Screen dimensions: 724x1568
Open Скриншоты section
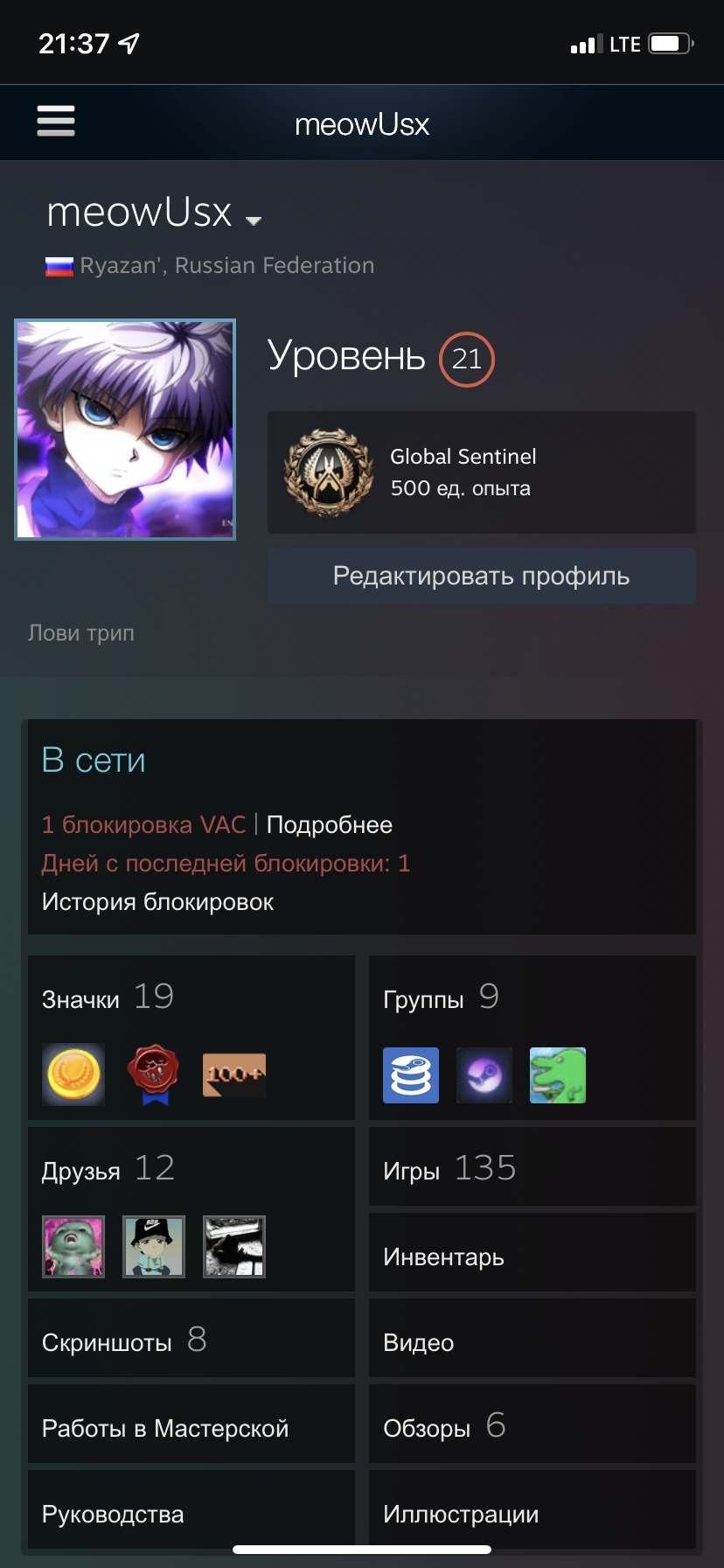pos(191,1338)
